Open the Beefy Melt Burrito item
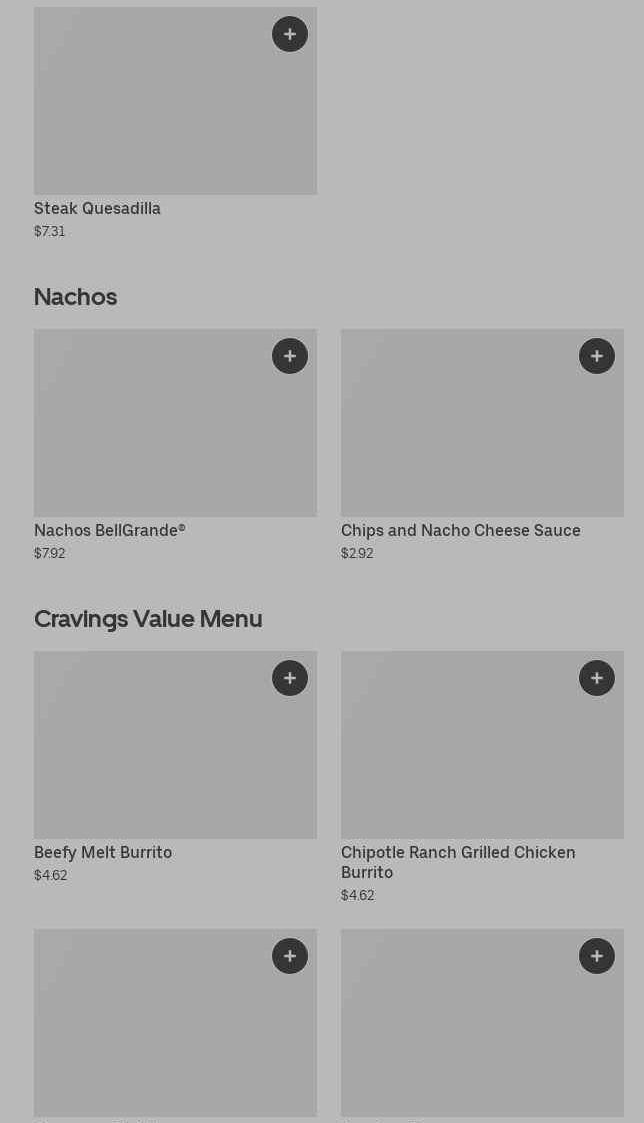 click(x=176, y=767)
